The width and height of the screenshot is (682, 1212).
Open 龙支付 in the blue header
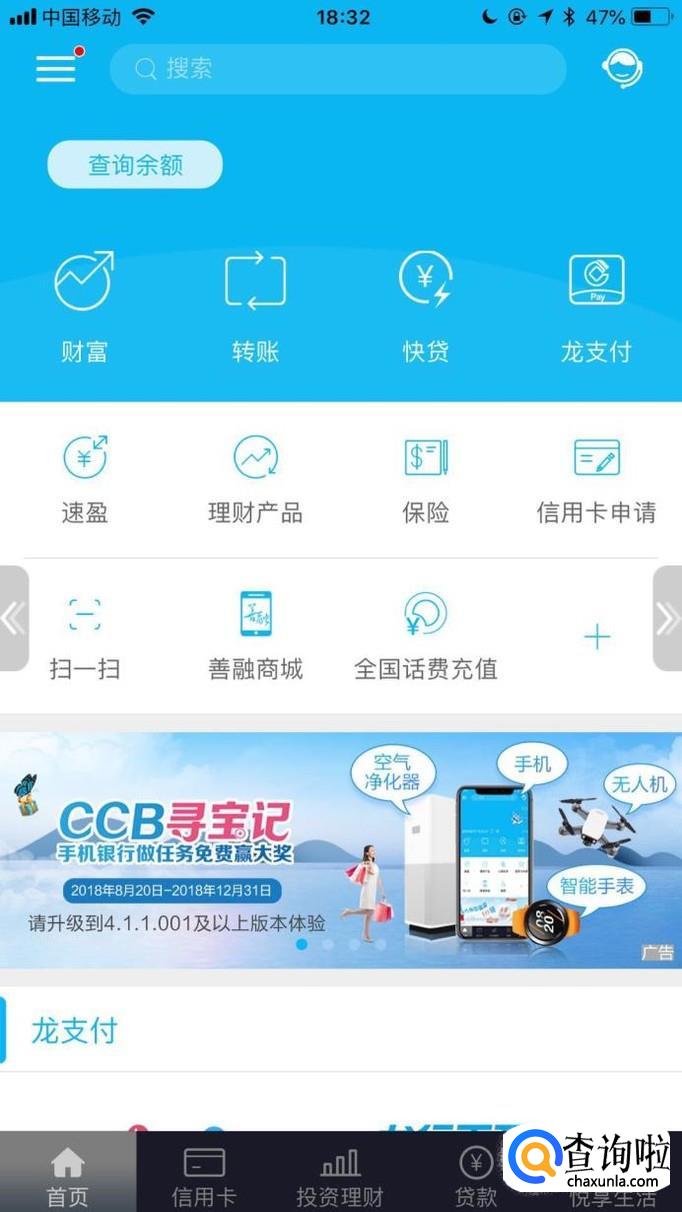coord(596,307)
